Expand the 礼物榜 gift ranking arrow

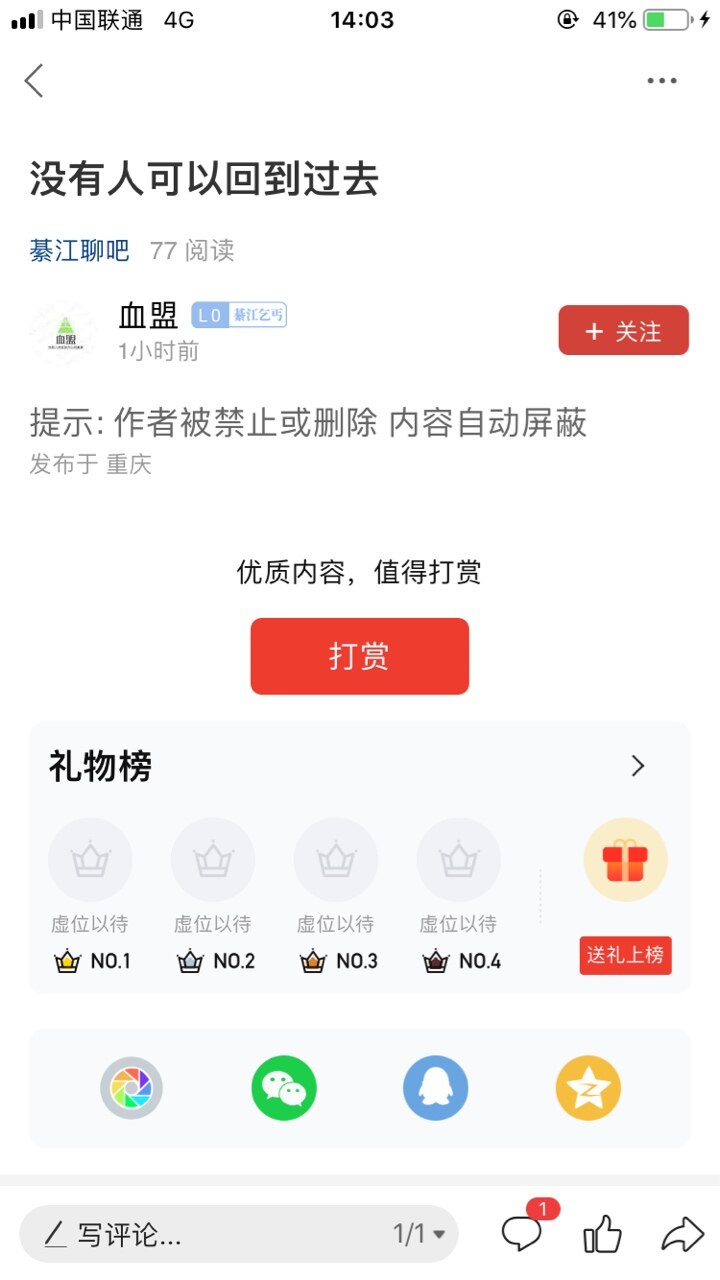coord(638,766)
